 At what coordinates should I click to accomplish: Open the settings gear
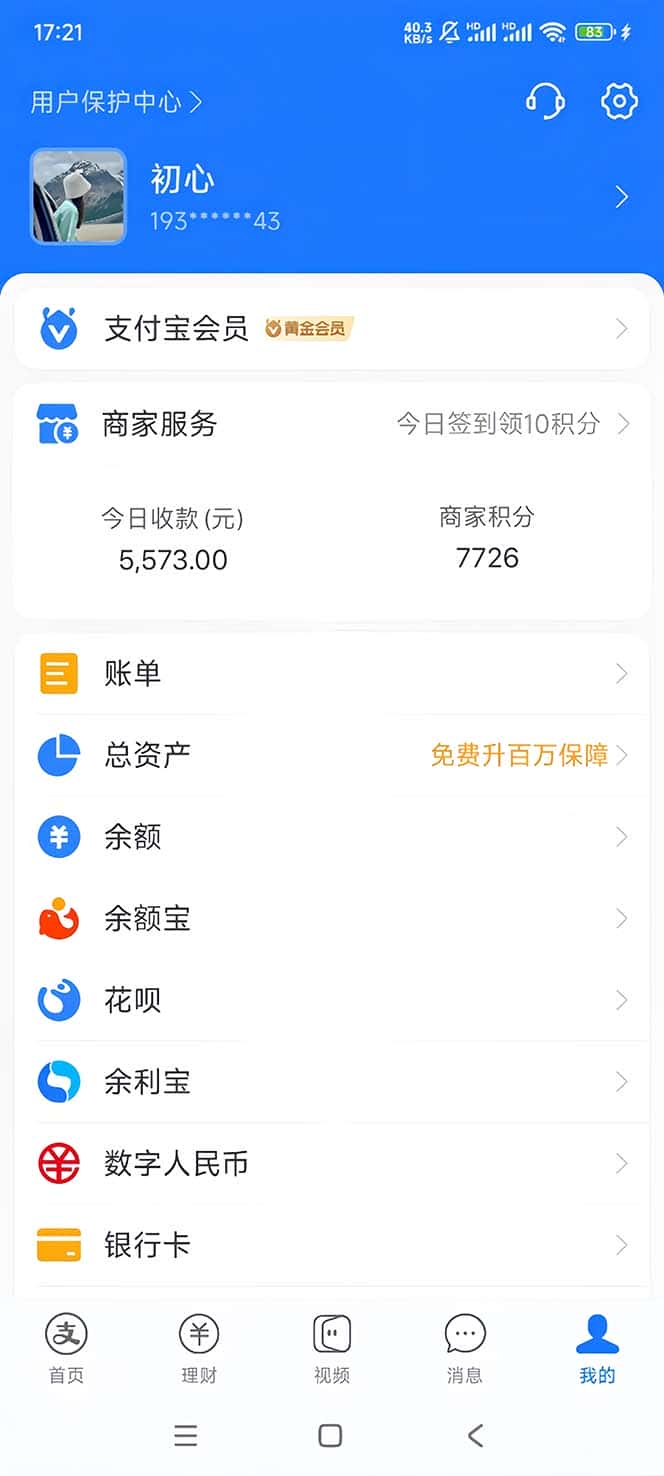pyautogui.click(x=619, y=101)
